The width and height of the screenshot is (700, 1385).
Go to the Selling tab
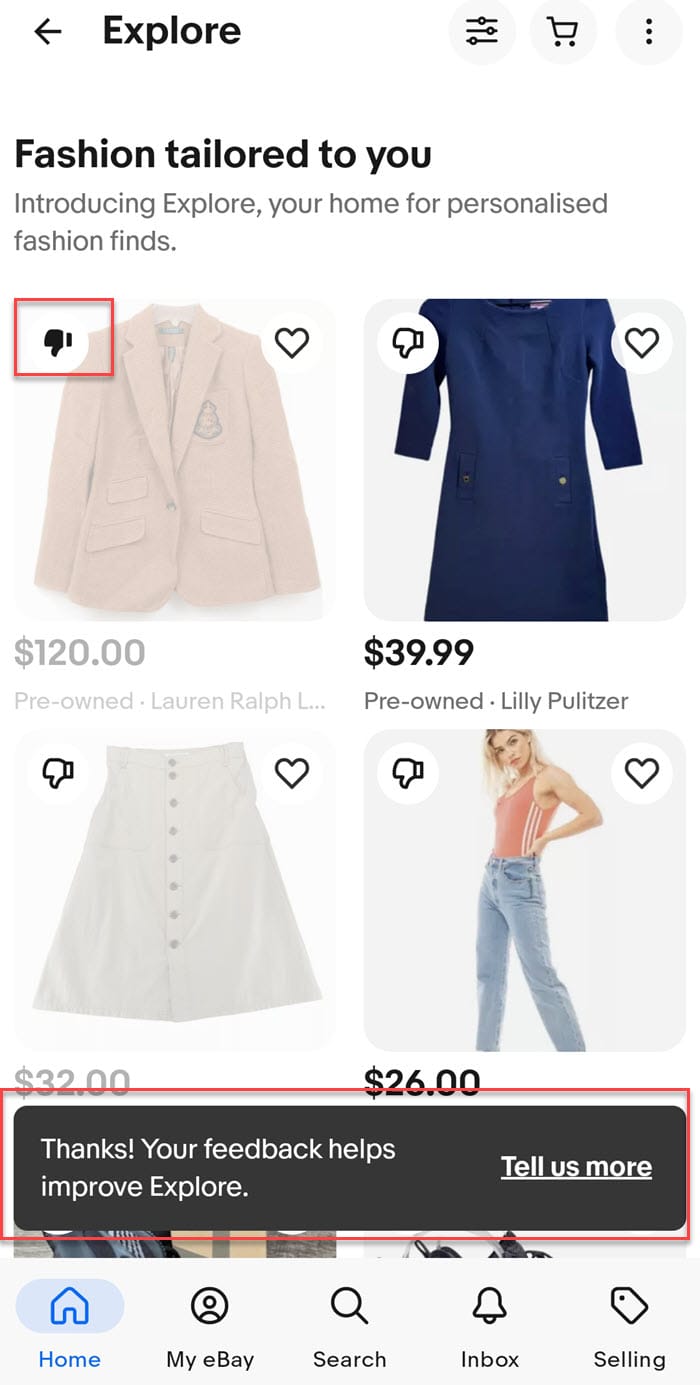coord(629,1327)
